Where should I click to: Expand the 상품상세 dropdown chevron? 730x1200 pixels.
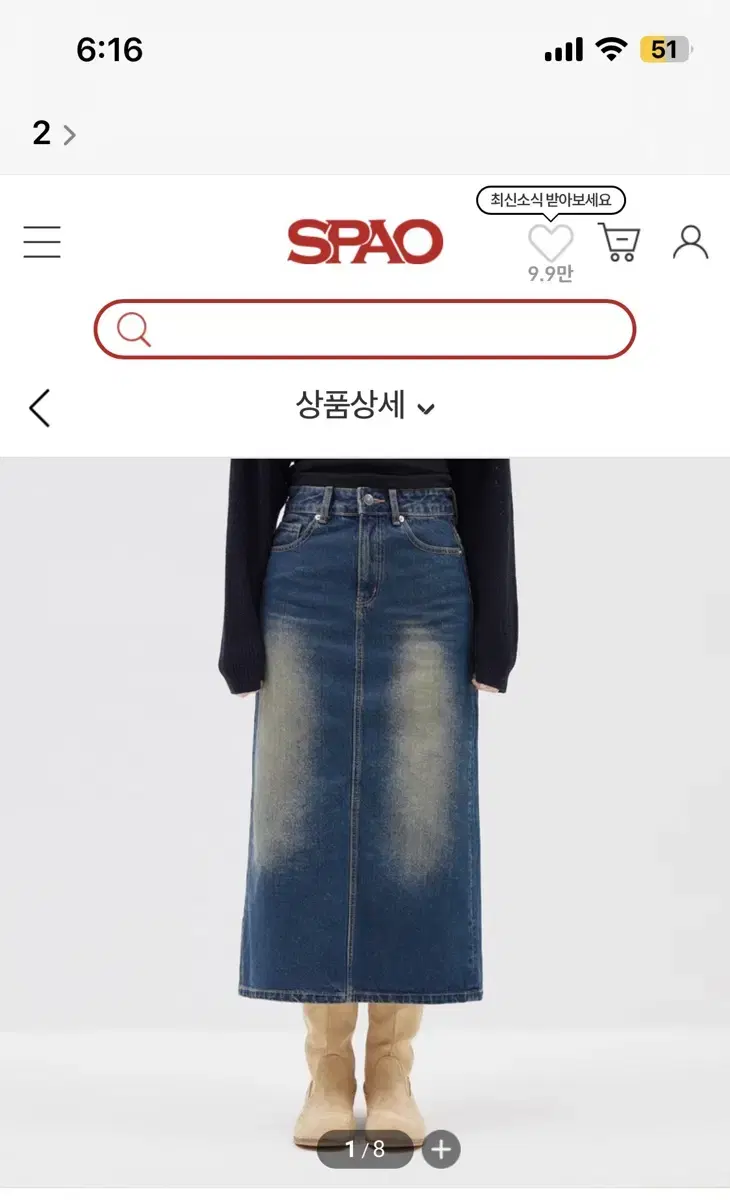pos(429,408)
